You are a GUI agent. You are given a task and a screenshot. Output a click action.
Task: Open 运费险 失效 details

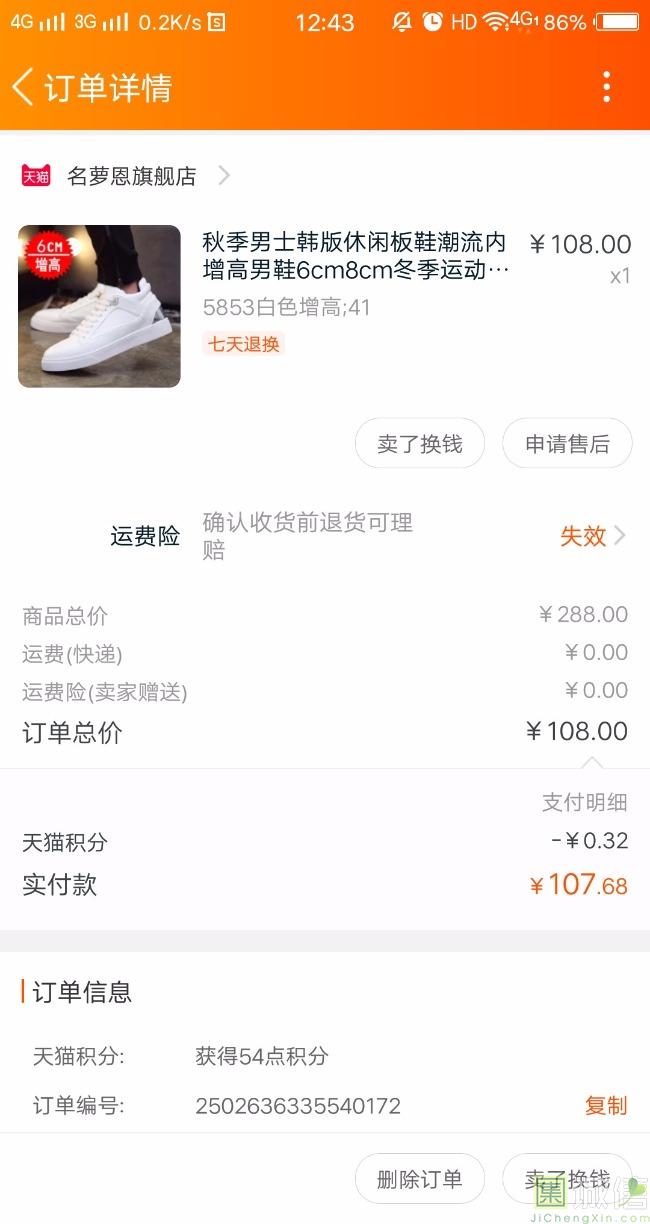pos(592,536)
